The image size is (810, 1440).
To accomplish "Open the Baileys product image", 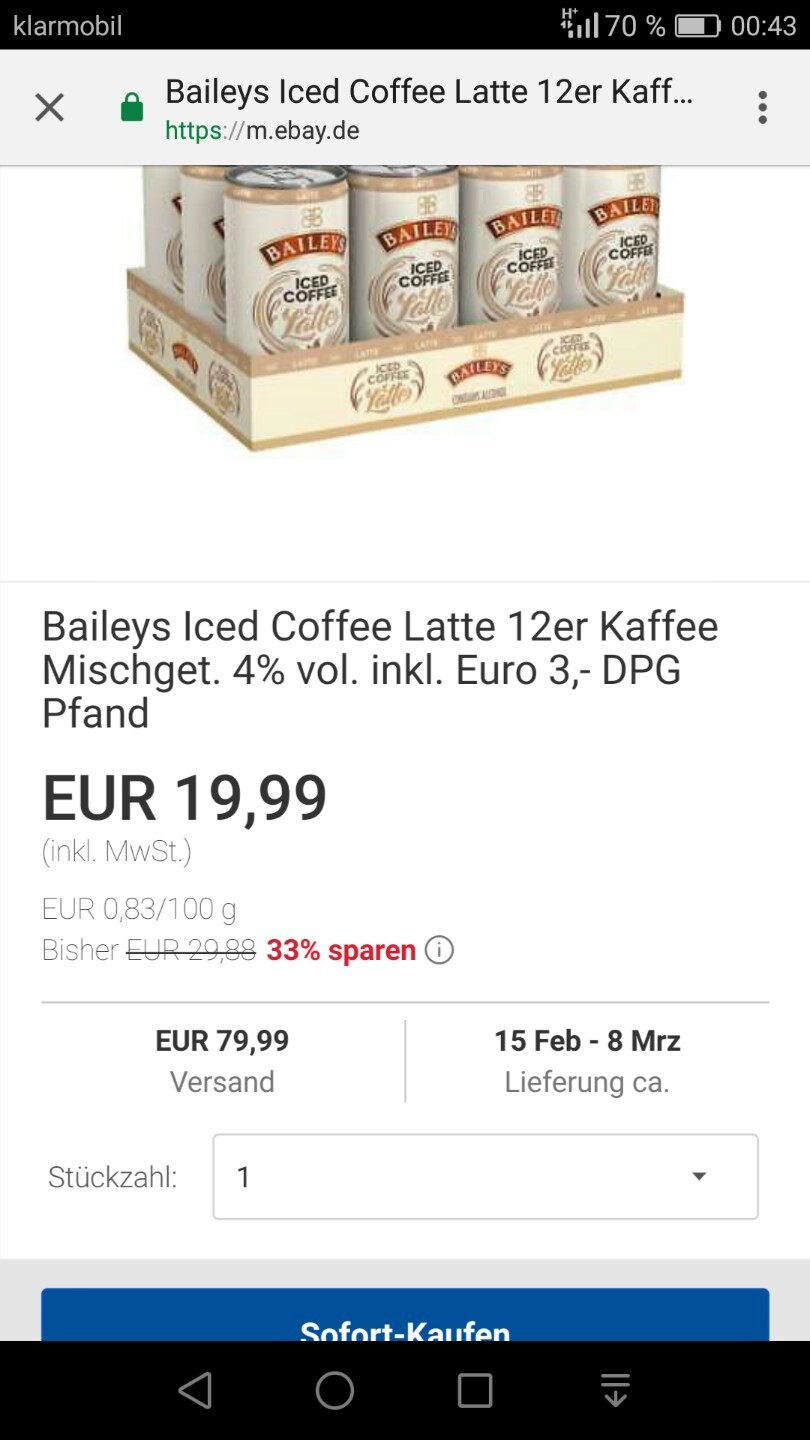I will click(x=405, y=308).
